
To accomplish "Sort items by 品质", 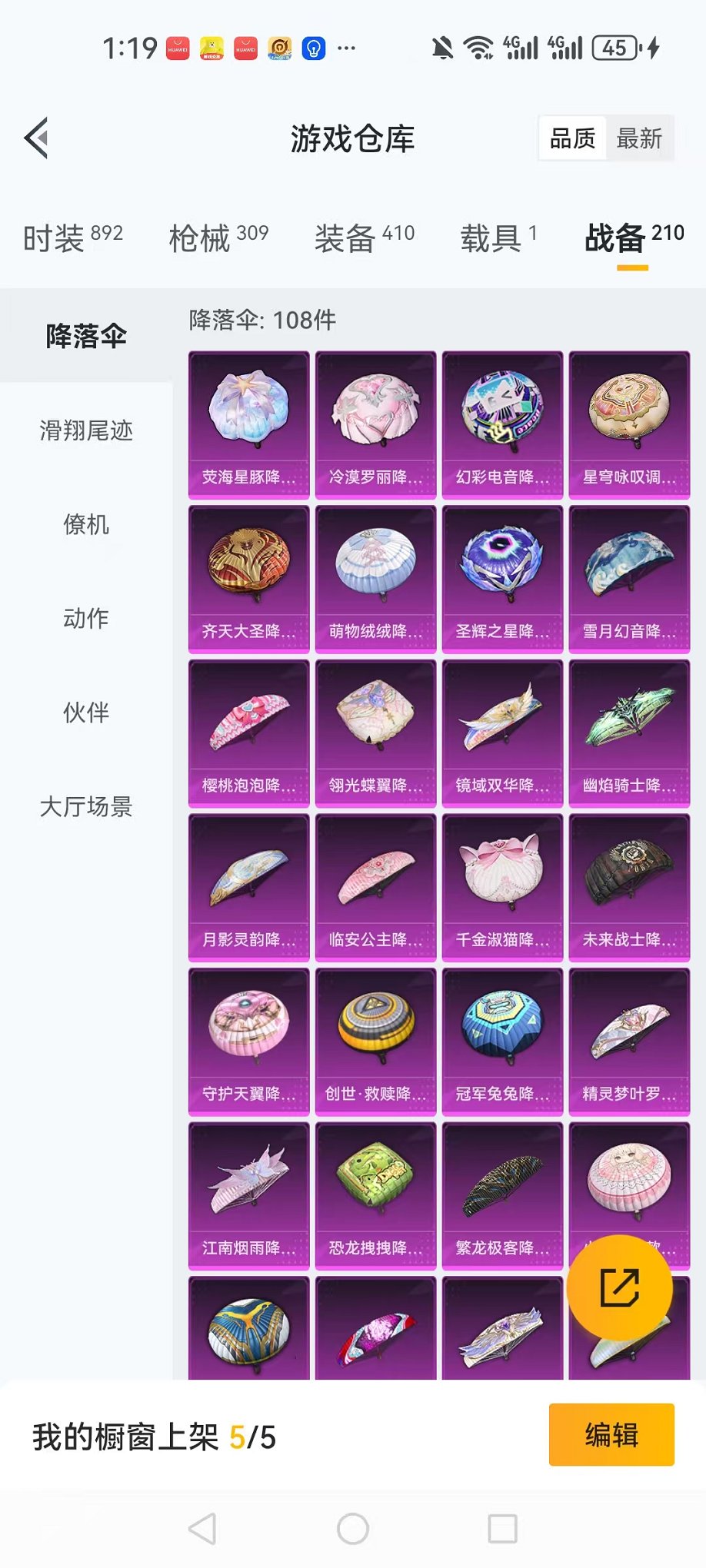I will click(x=572, y=139).
